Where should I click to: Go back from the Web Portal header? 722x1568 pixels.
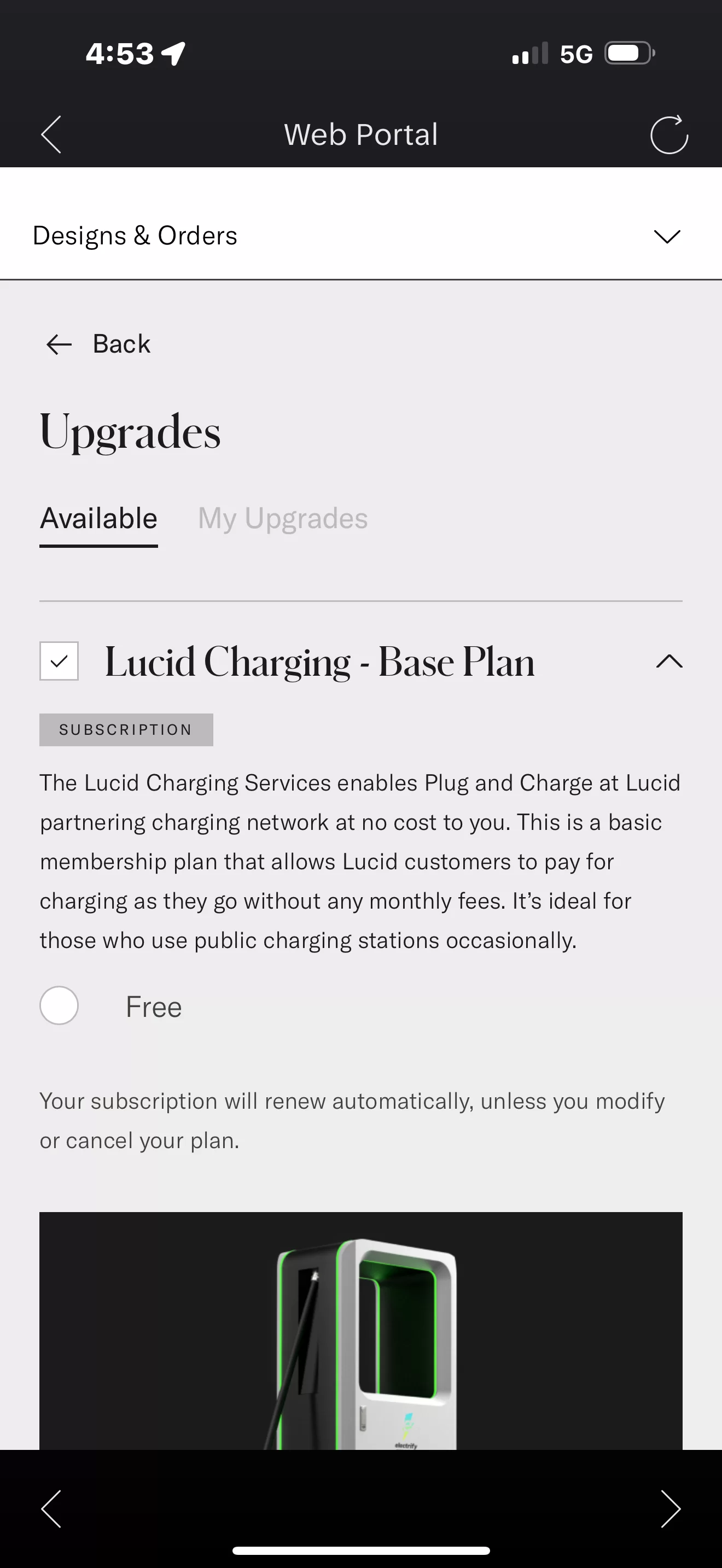pyautogui.click(x=51, y=134)
